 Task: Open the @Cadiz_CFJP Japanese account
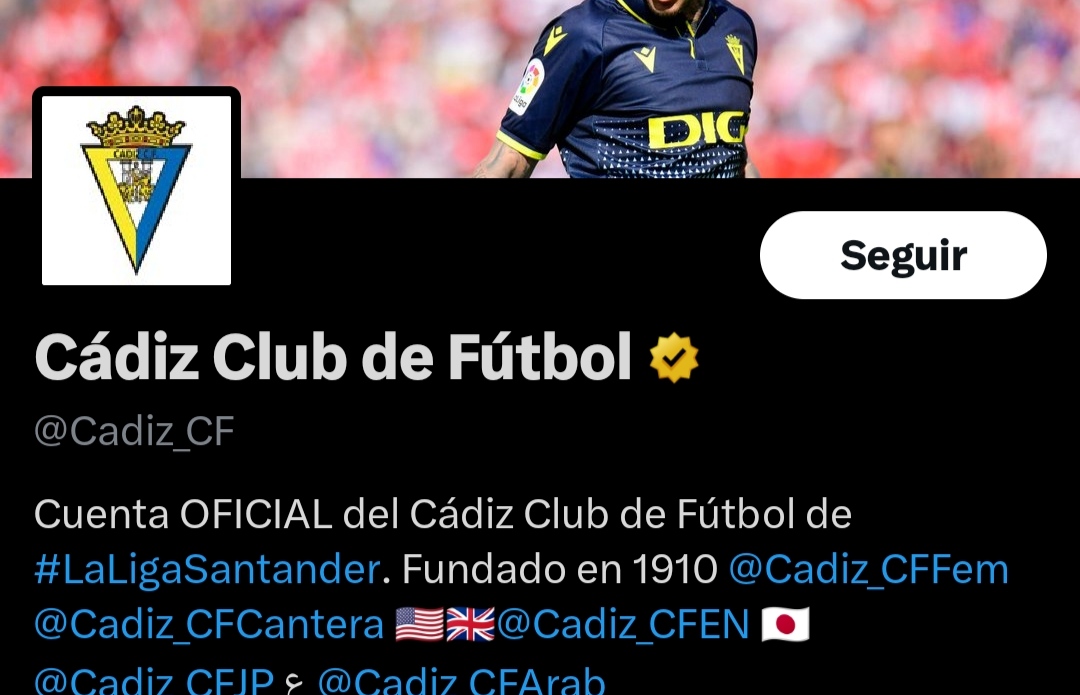(153, 681)
